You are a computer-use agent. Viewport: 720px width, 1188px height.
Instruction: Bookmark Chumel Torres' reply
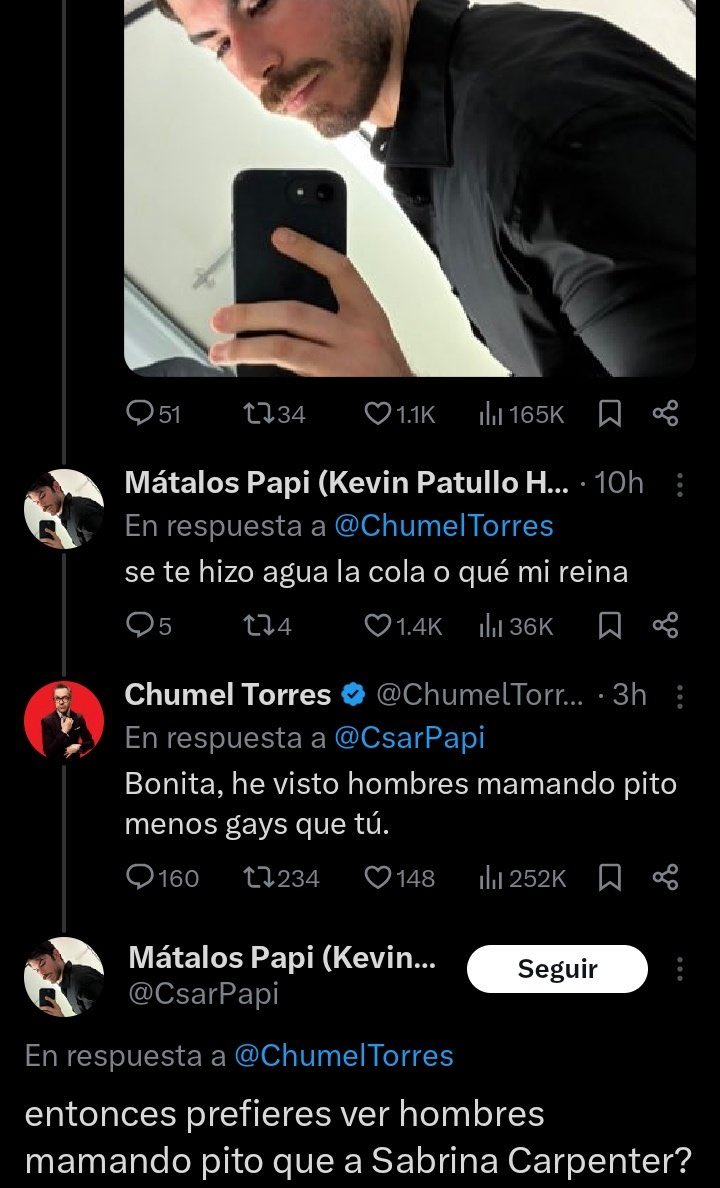click(610, 878)
